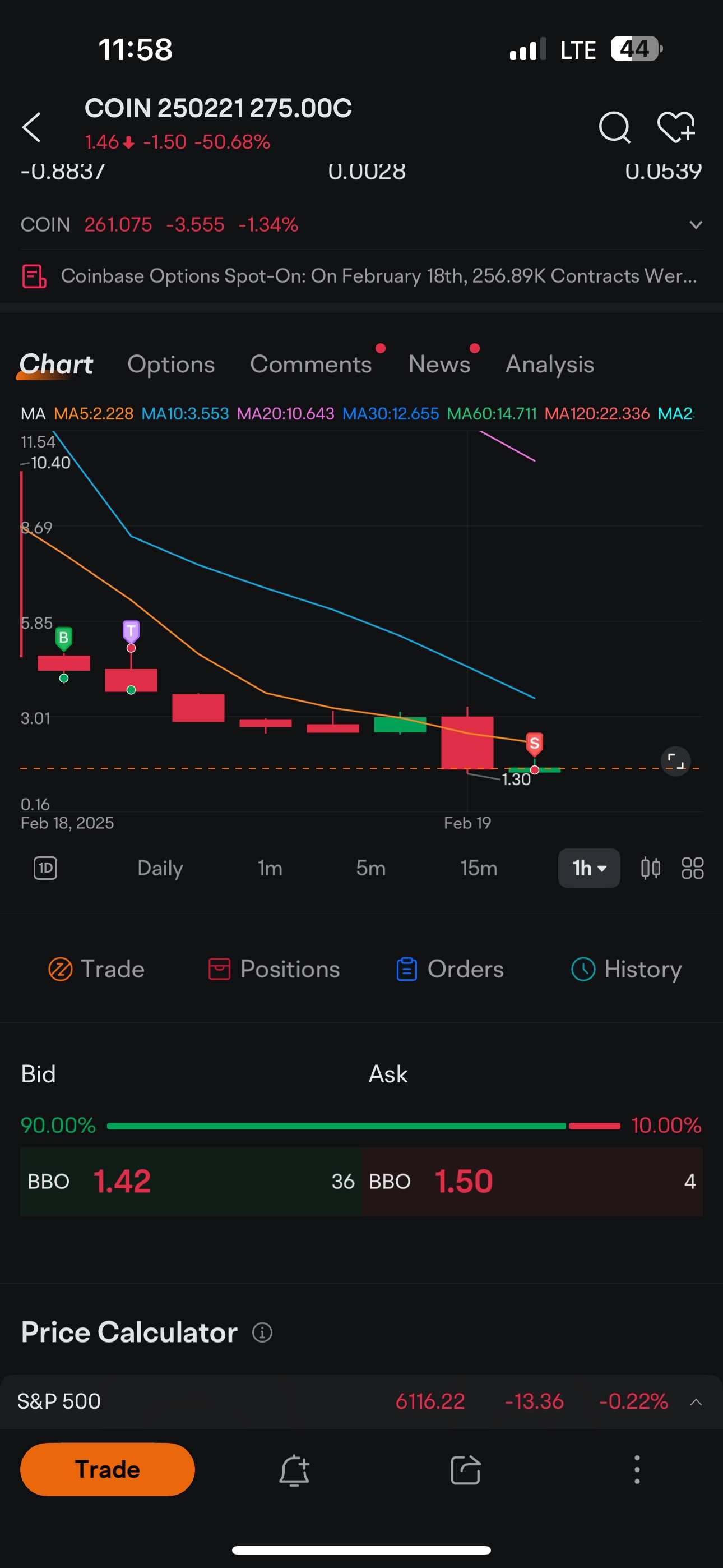Go back using the top-left arrow
Viewport: 723px width, 1568px height.
tap(31, 127)
